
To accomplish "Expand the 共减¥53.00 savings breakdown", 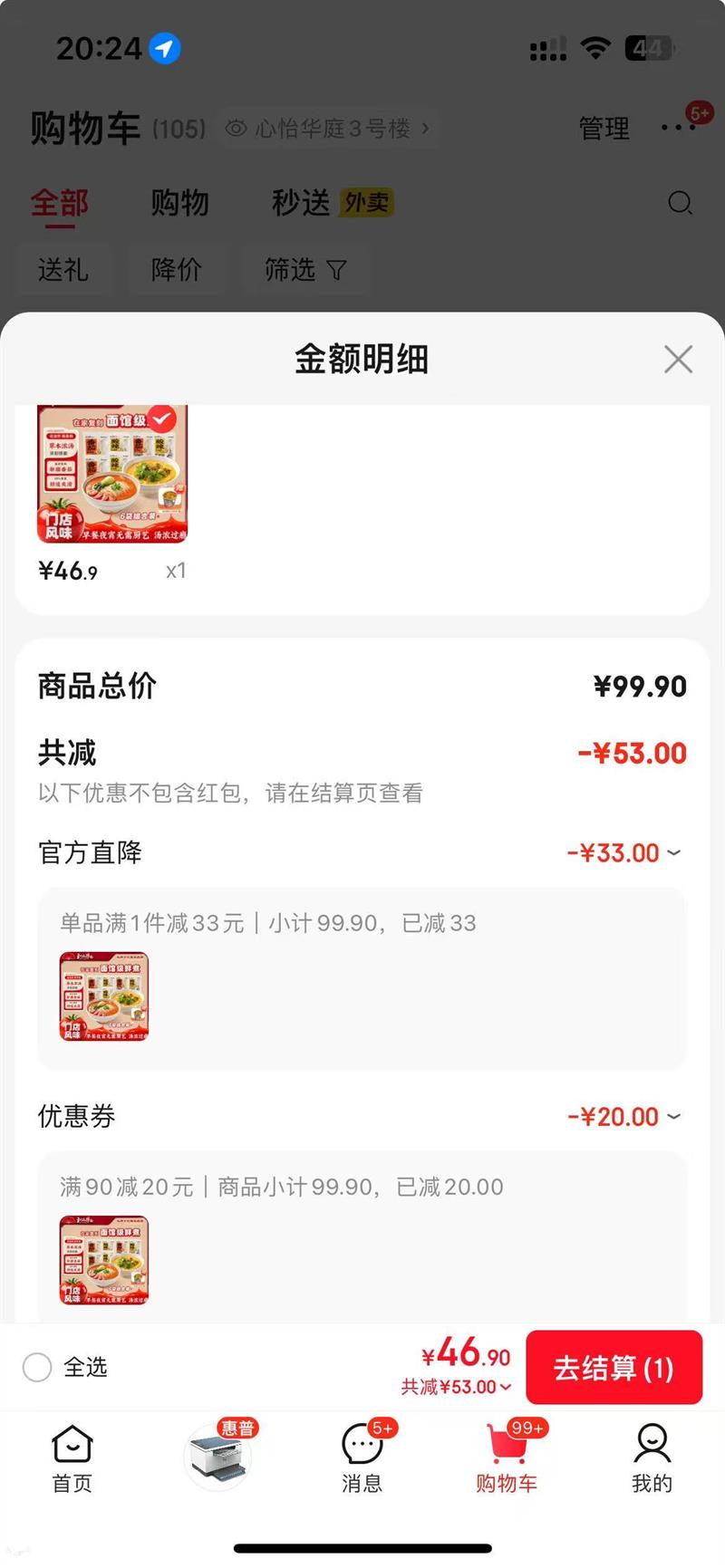I will [x=457, y=1387].
